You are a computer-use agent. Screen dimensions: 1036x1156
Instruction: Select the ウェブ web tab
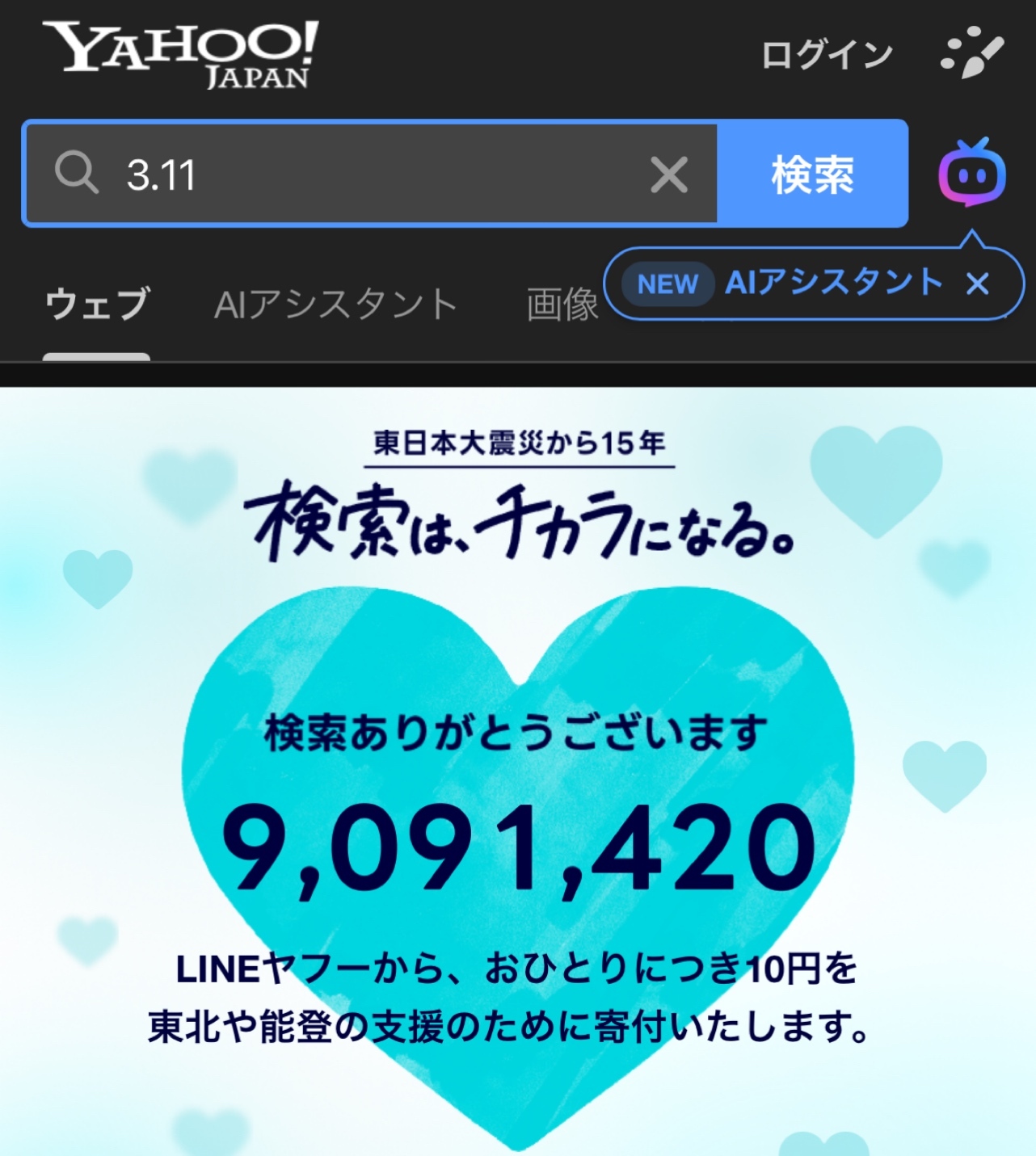[x=97, y=305]
